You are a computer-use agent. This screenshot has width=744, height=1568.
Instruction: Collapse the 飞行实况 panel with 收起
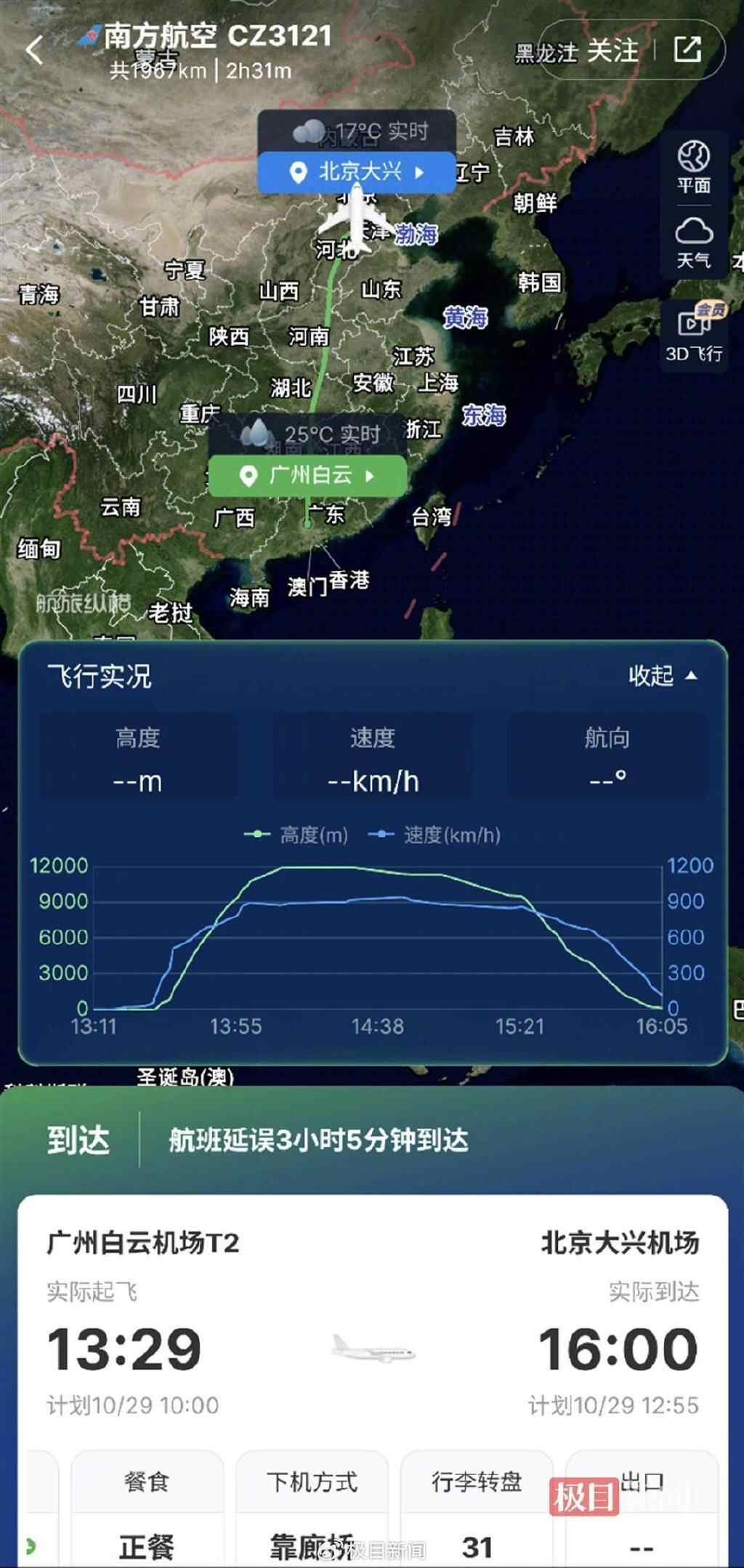662,675
